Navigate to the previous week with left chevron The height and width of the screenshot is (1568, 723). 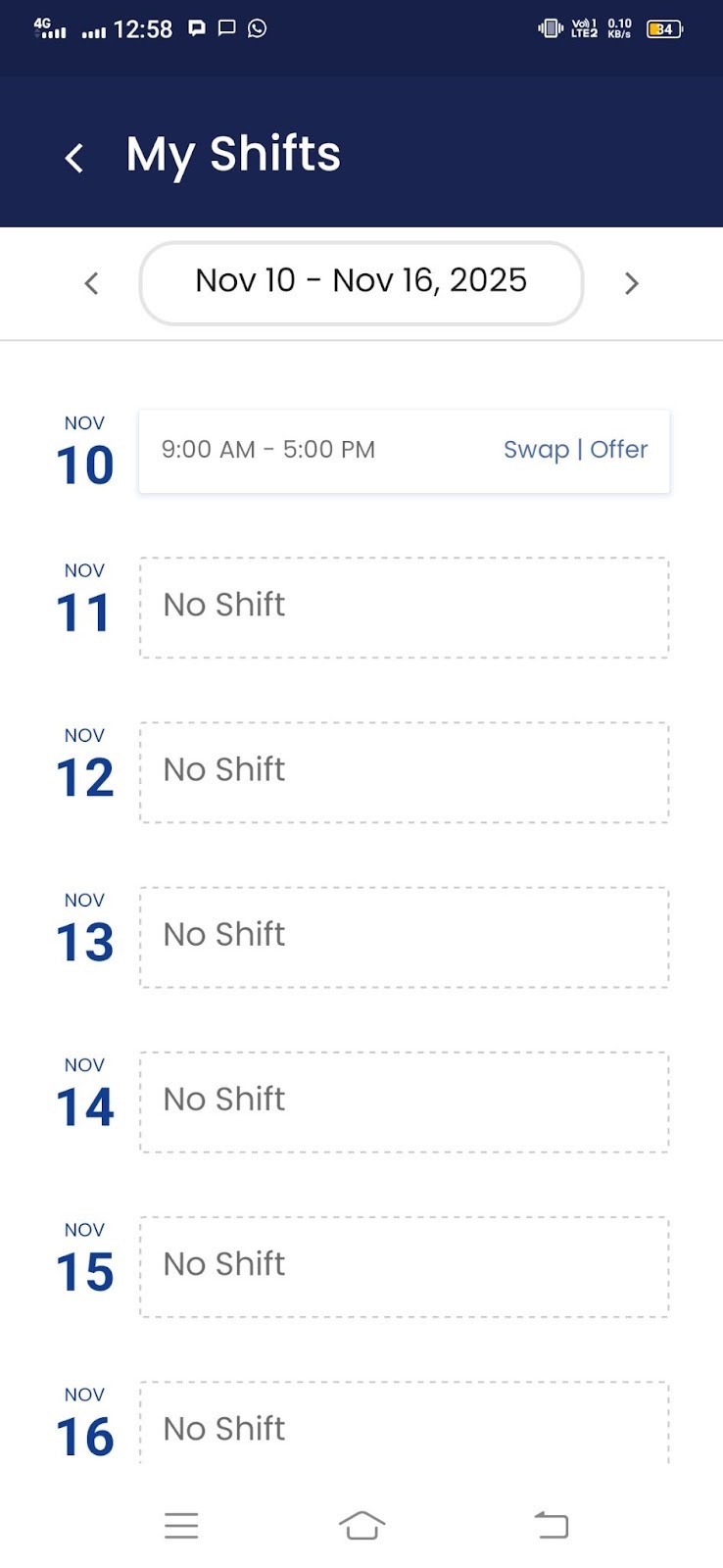pyautogui.click(x=91, y=282)
